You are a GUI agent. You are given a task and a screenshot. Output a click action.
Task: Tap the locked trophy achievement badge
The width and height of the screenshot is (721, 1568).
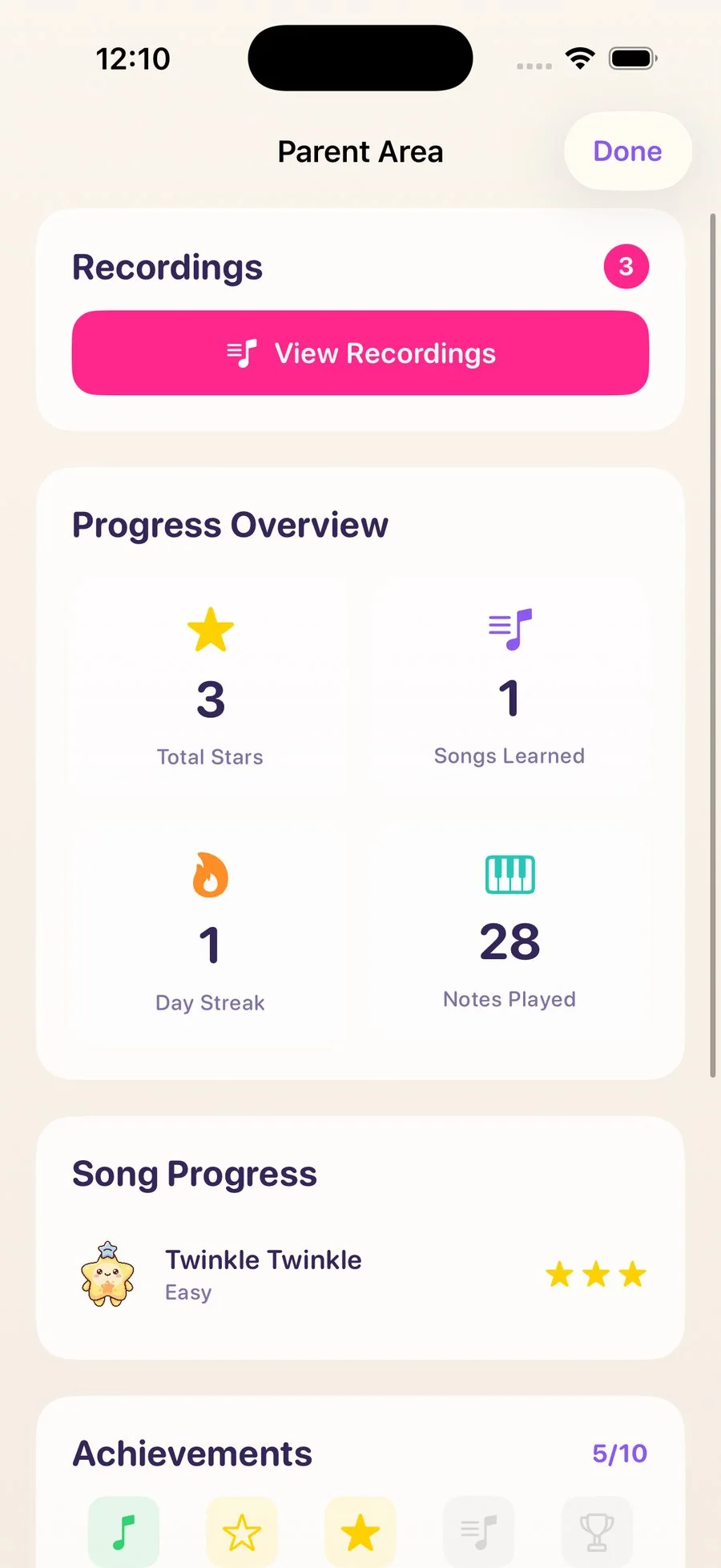tap(597, 1531)
